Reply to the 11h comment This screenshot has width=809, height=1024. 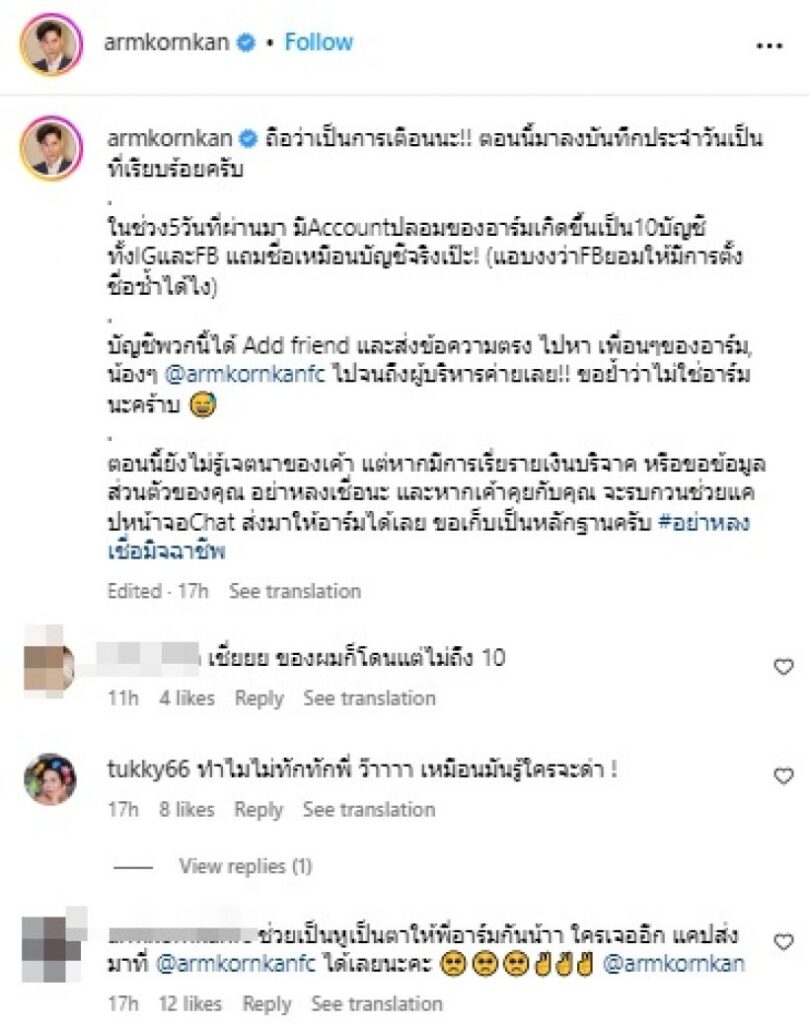259,698
